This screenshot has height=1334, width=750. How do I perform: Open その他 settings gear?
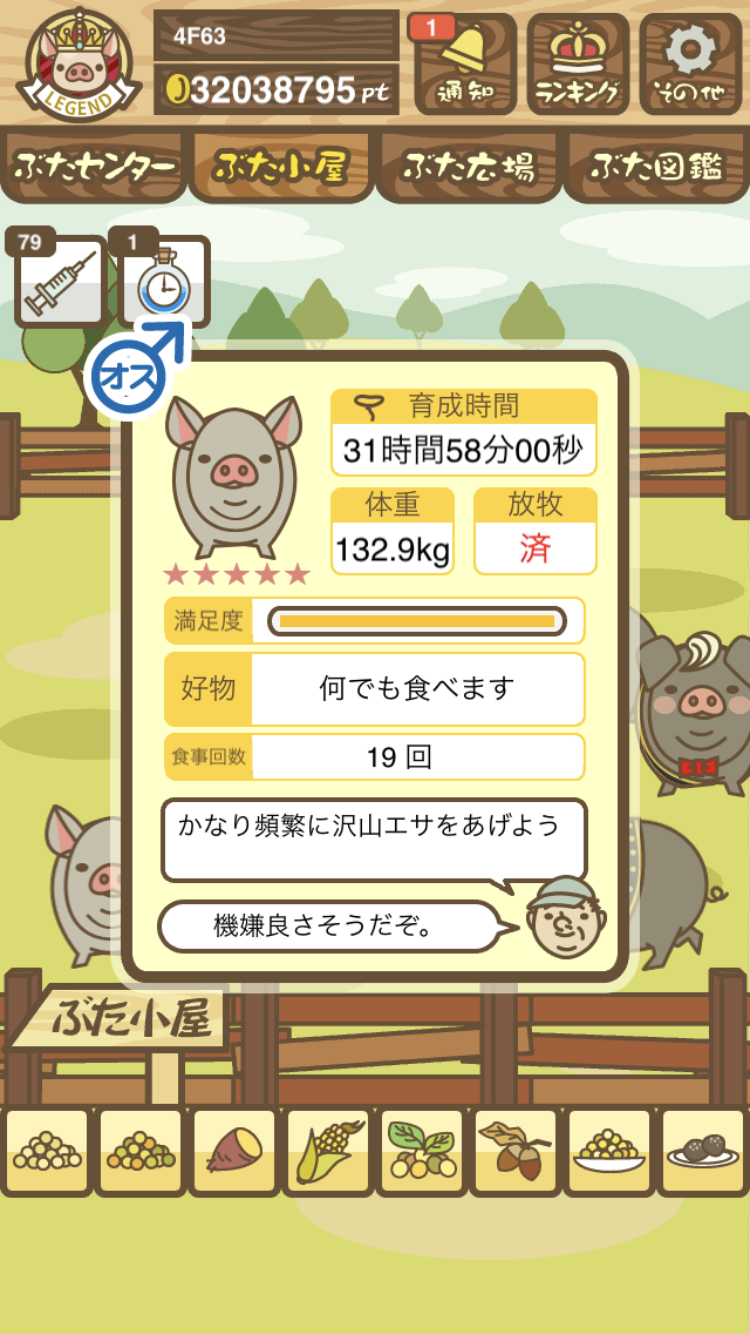[x=691, y=64]
